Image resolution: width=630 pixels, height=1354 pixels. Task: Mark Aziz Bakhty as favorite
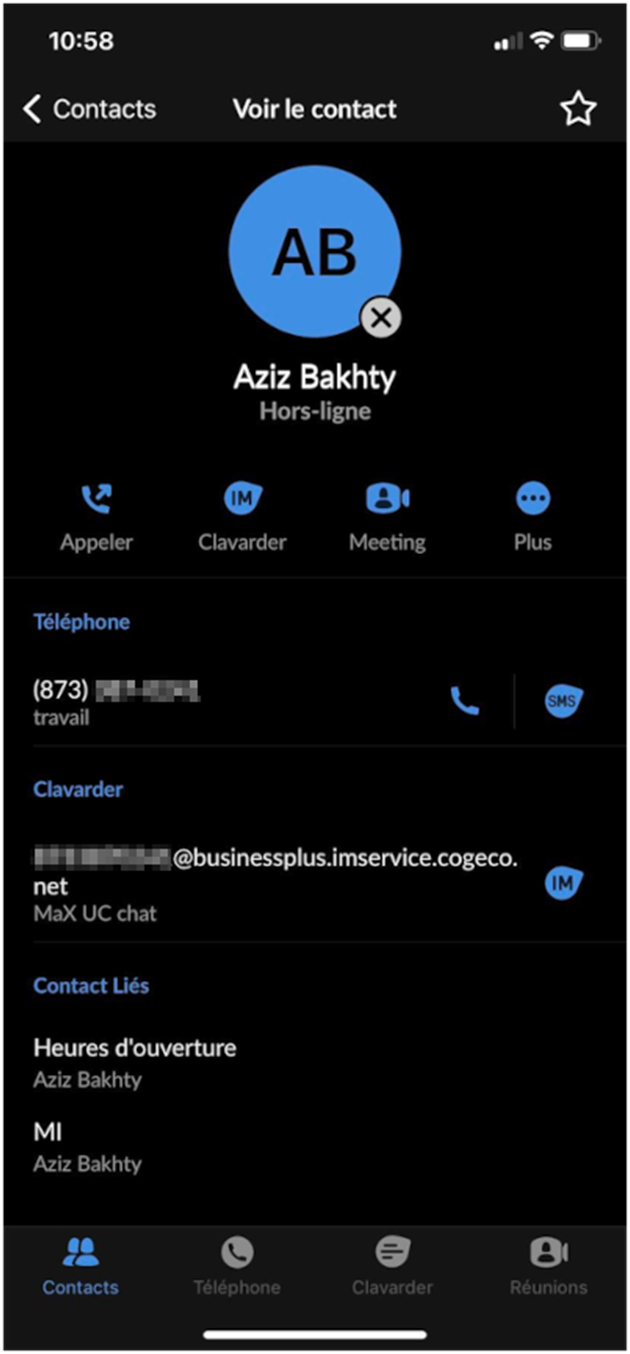578,109
